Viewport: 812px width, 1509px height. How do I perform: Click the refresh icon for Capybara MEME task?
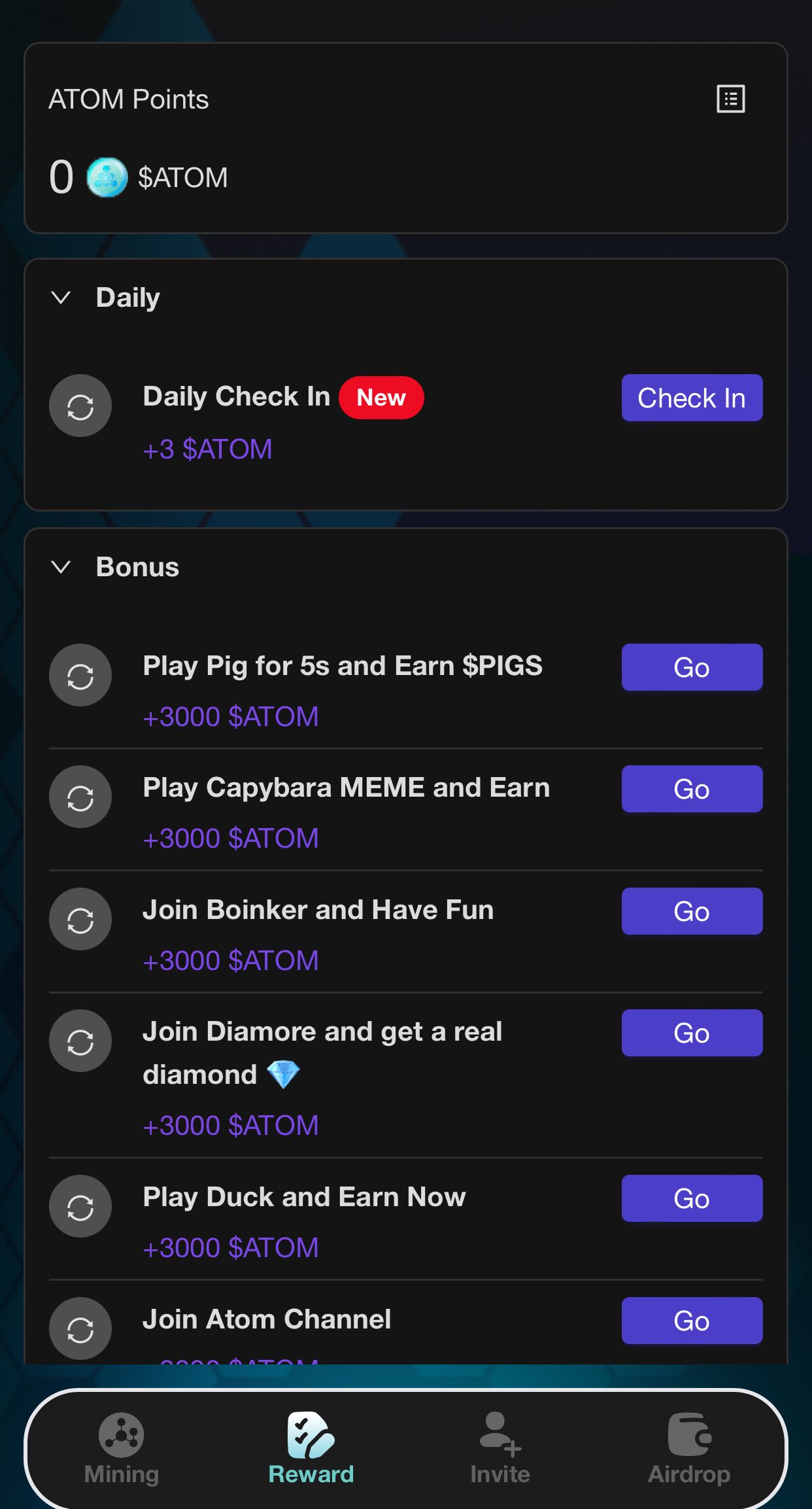click(x=80, y=797)
